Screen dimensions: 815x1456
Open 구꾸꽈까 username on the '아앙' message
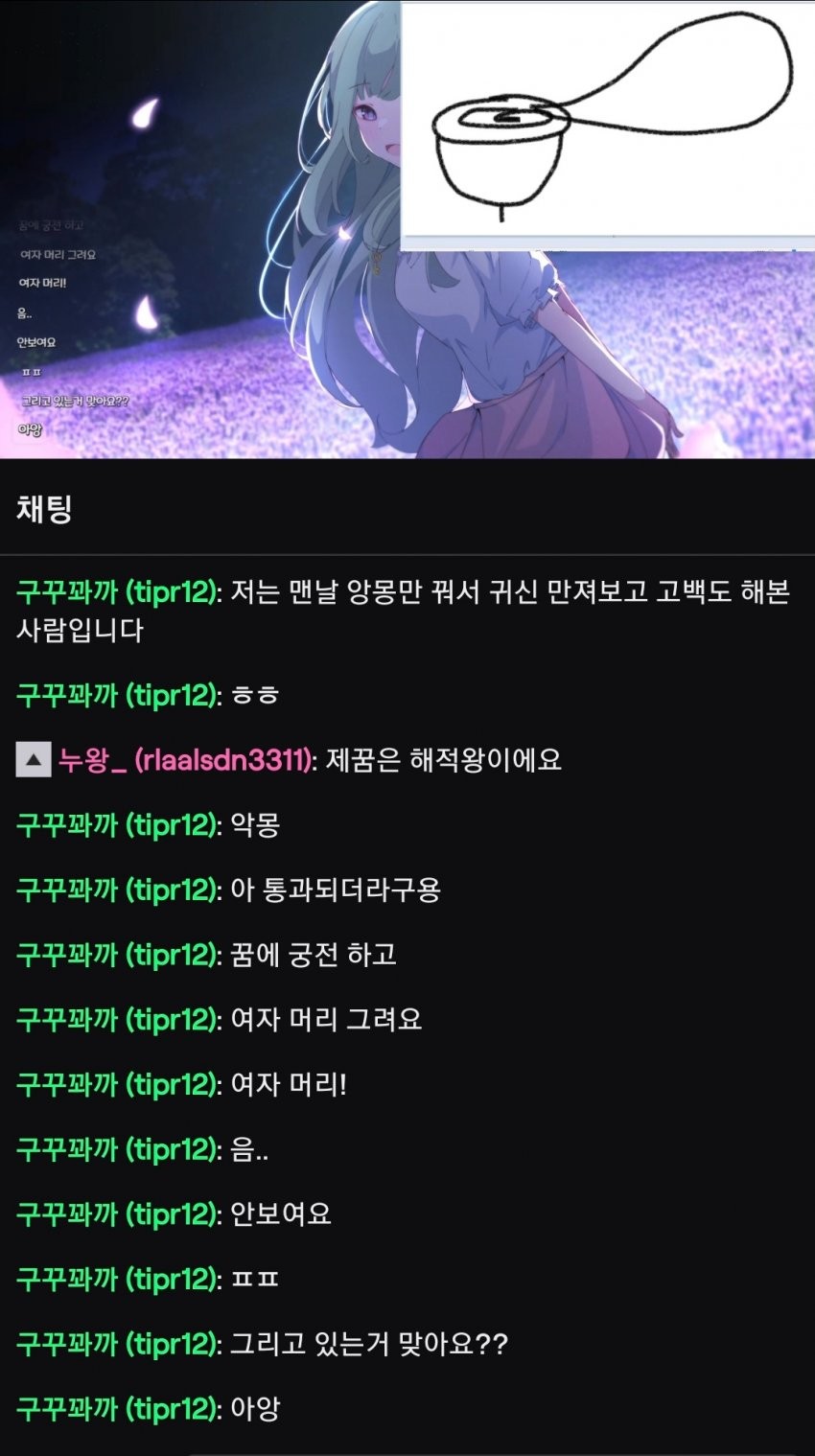coord(118,1409)
